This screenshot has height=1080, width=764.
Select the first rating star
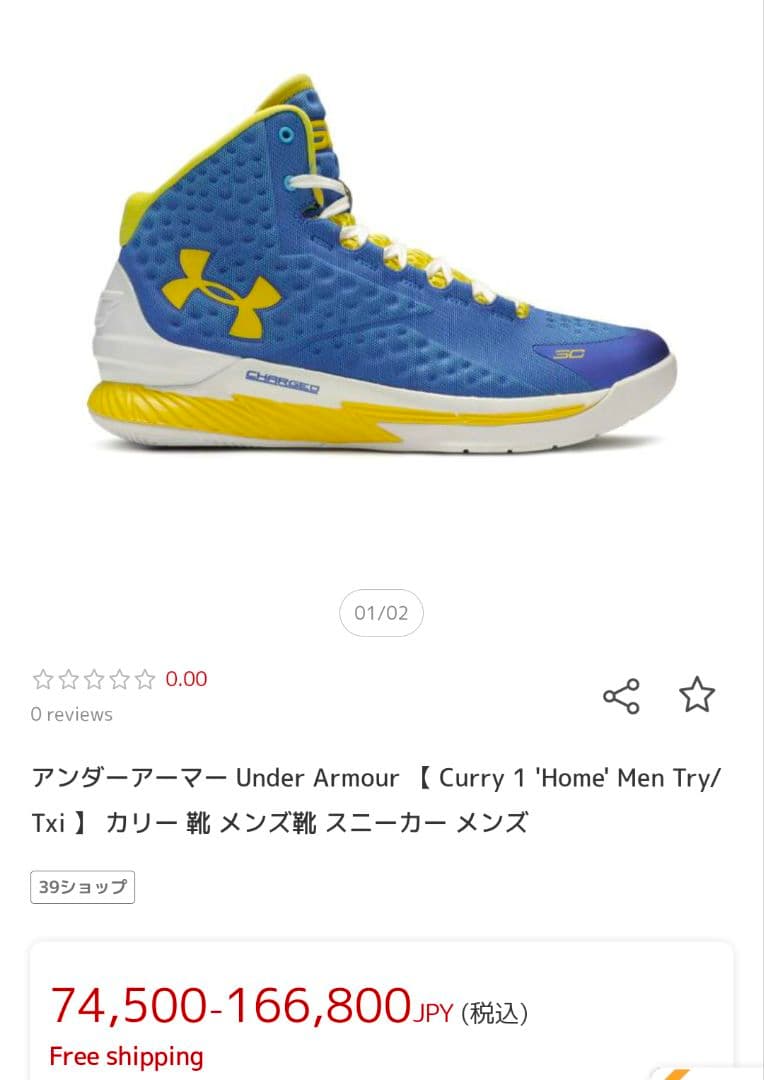click(x=41, y=679)
